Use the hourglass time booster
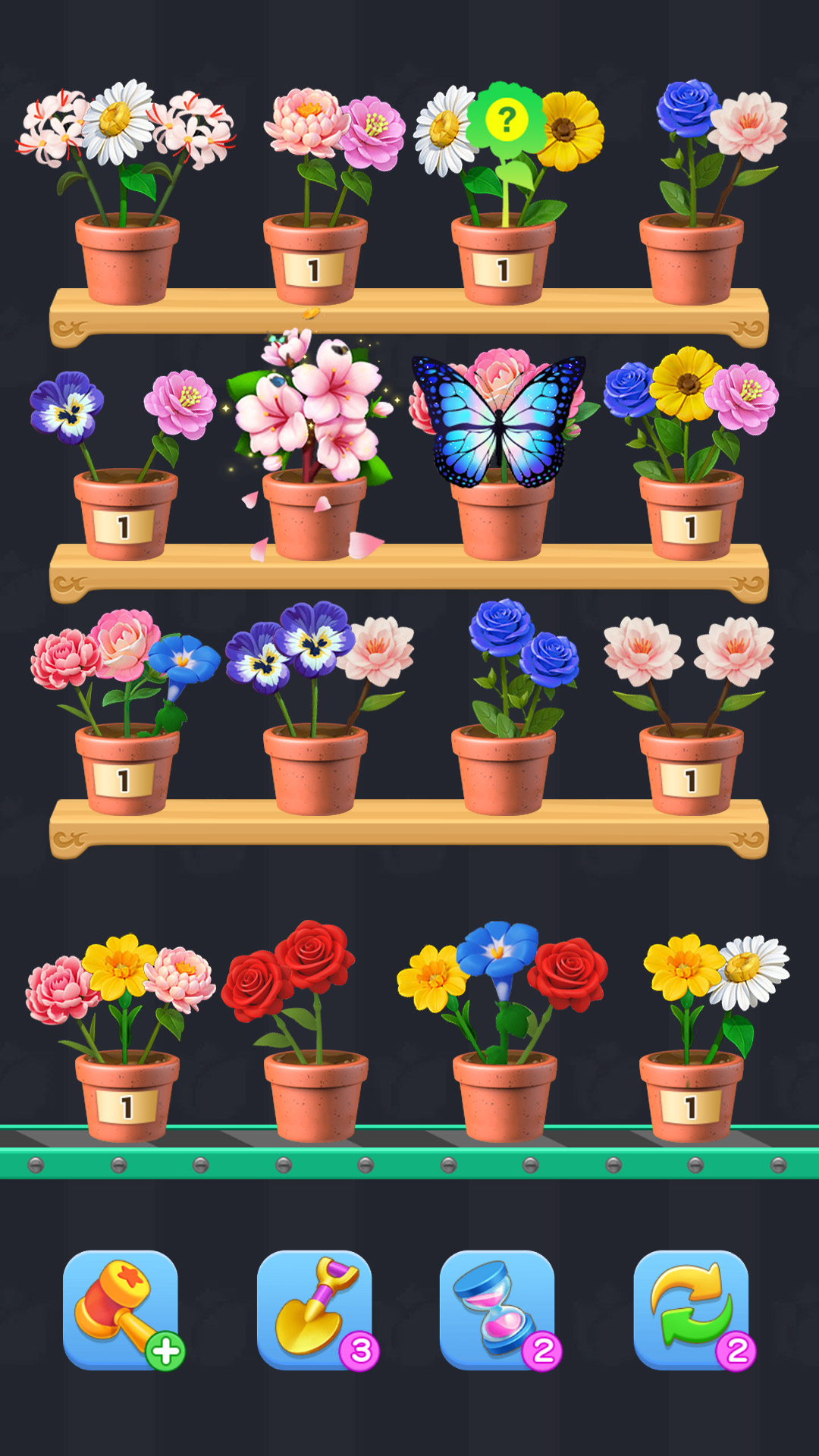Viewport: 819px width, 1456px height. [x=497, y=1310]
